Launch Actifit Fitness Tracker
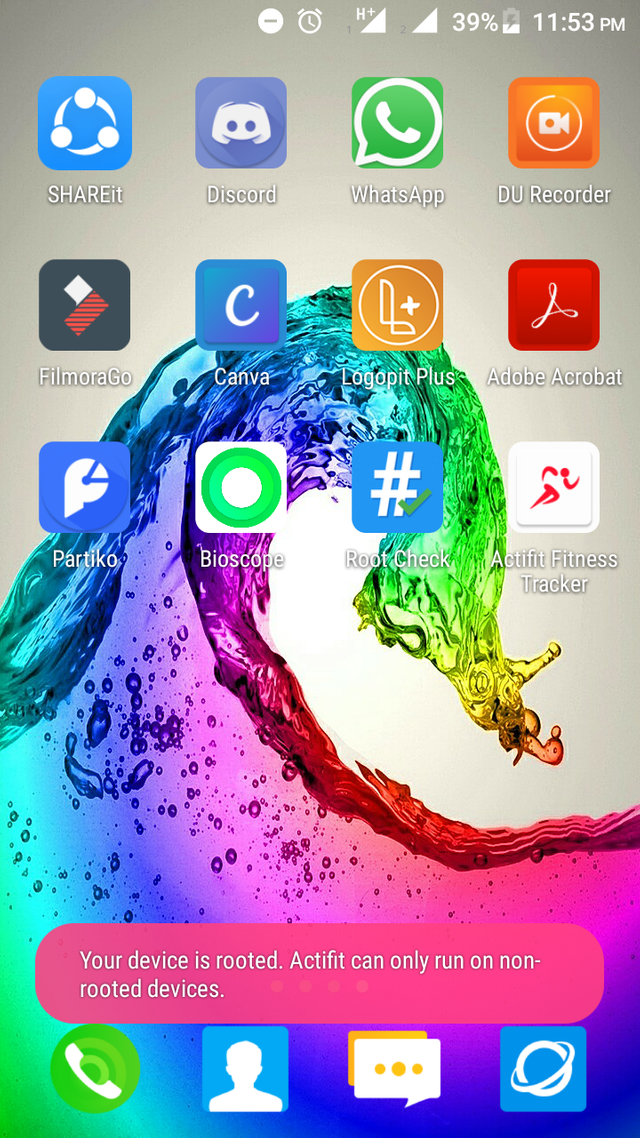This screenshot has width=640, height=1138. (x=554, y=488)
